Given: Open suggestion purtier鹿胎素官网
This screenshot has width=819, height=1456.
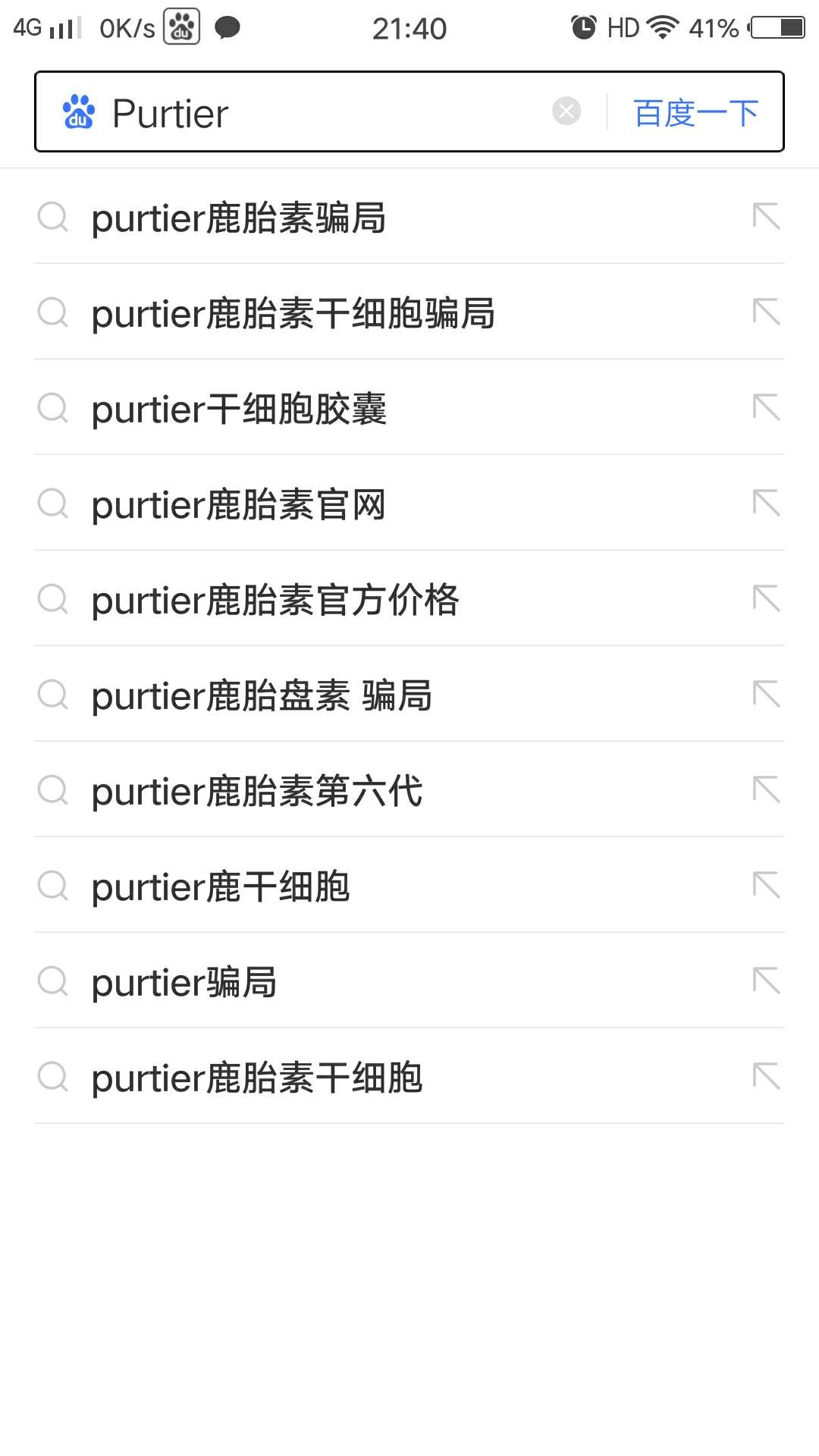Looking at the screenshot, I should [238, 504].
